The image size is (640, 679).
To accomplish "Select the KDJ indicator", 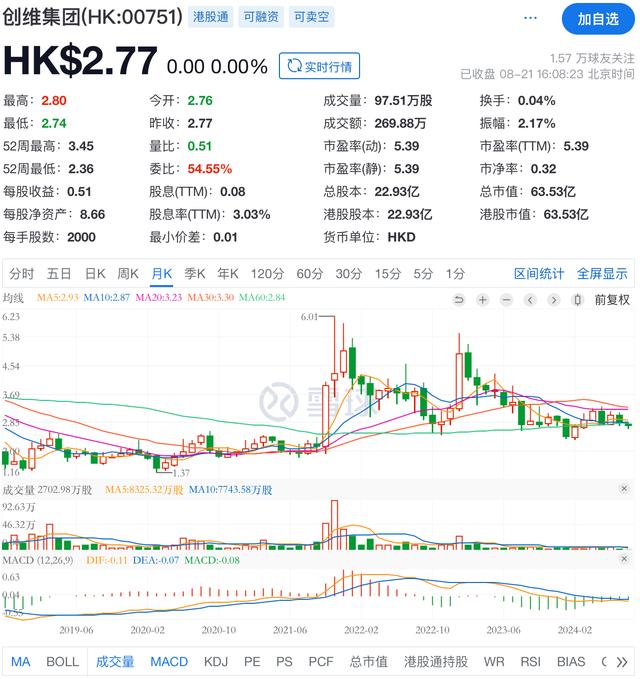I will 216,661.
